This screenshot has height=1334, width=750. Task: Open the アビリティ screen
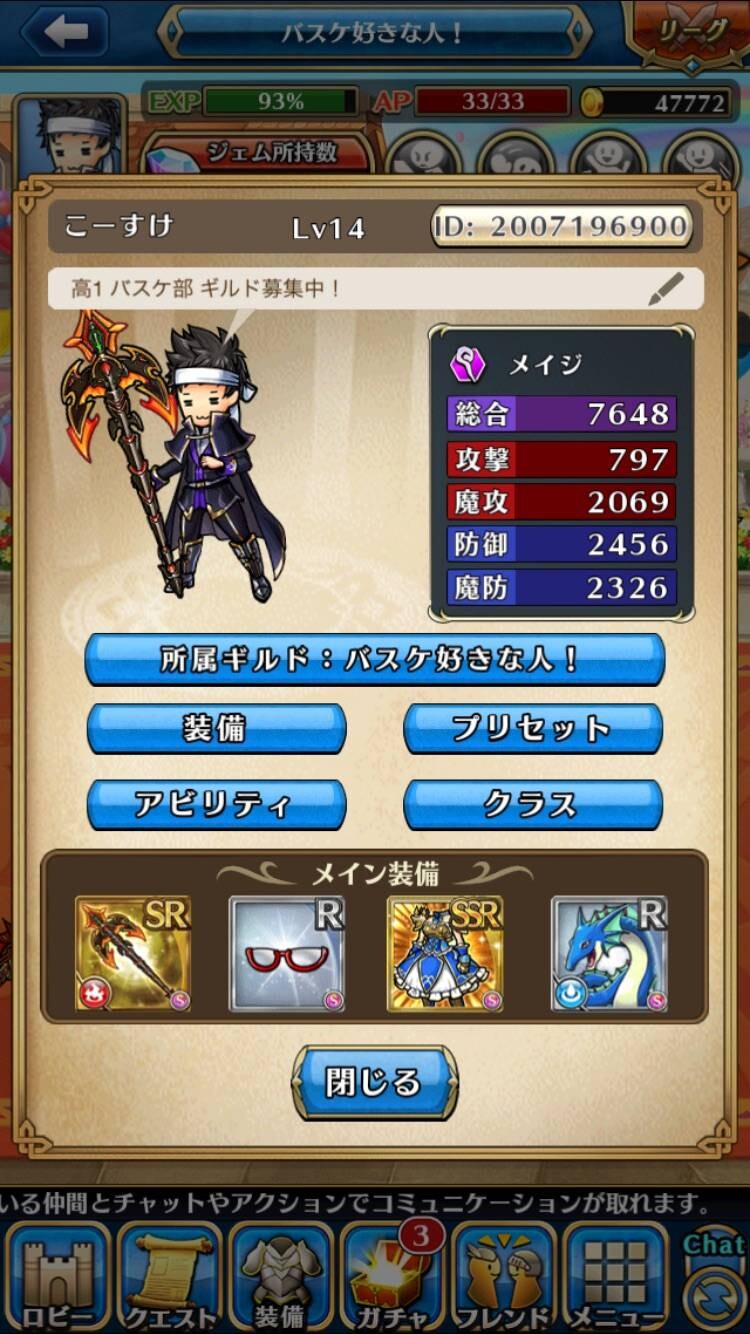click(216, 805)
